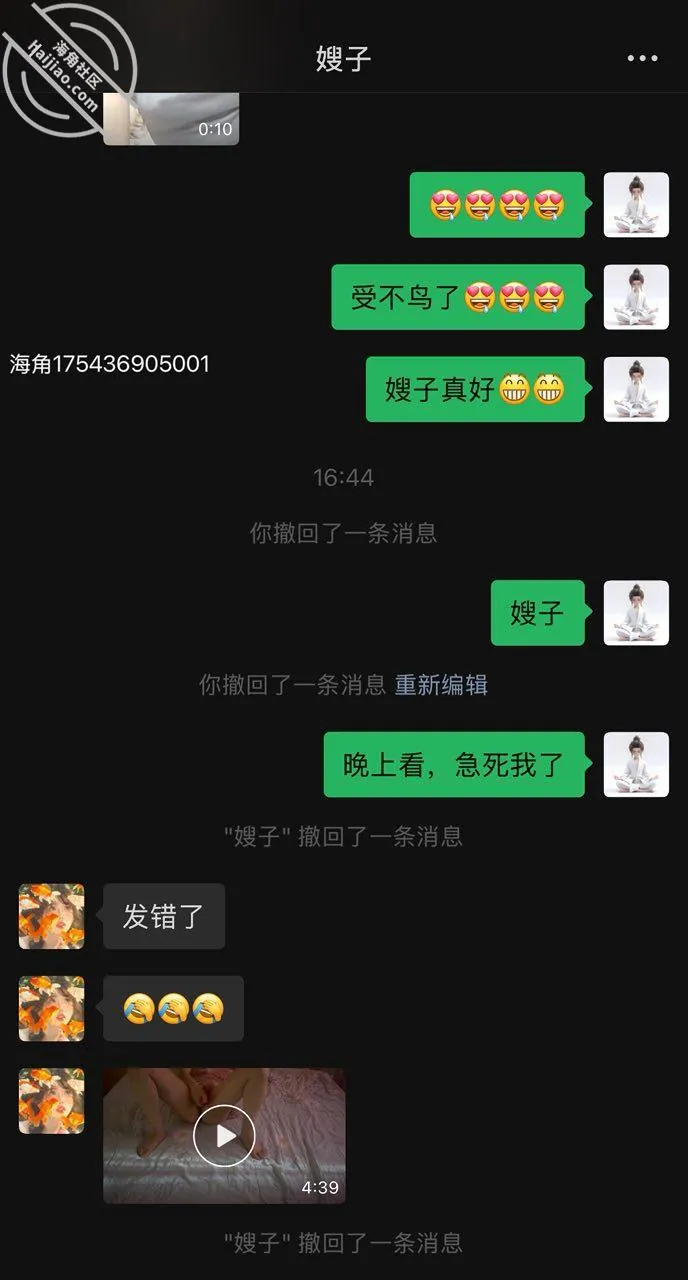
Task: Tap the 重新编辑 link to re-edit the message
Action: tap(441, 685)
